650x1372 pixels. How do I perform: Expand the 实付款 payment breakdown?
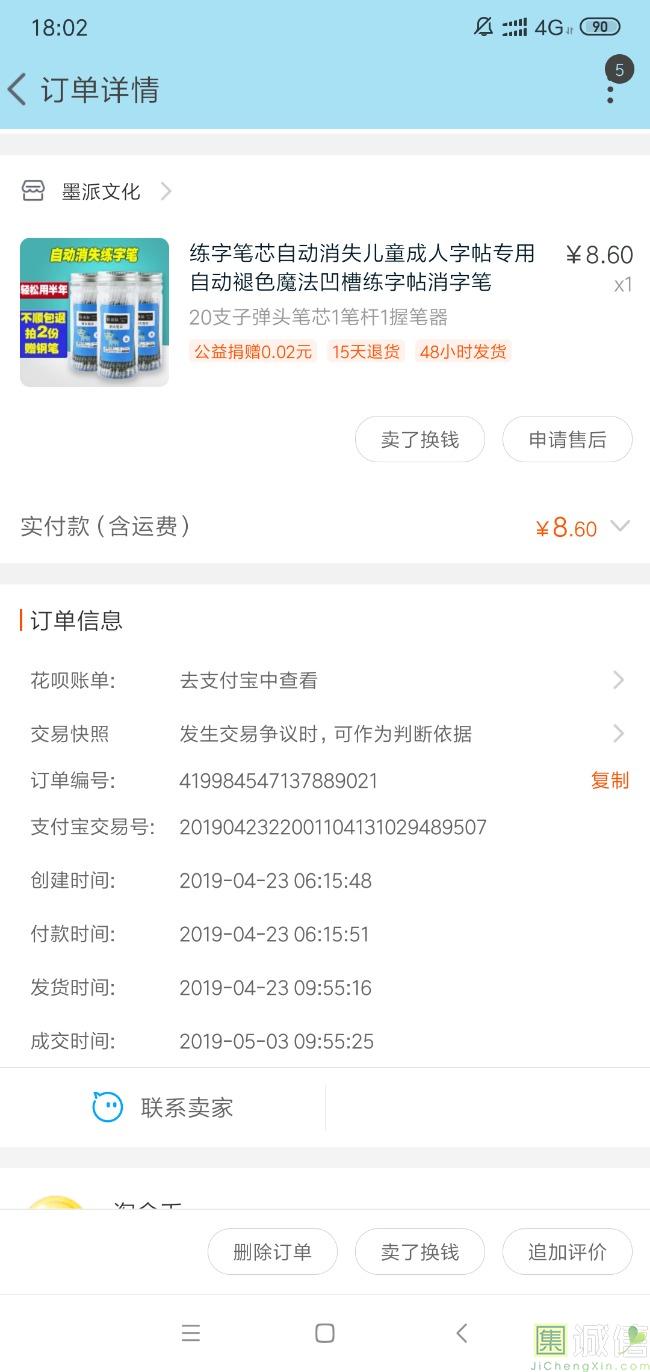(x=620, y=526)
